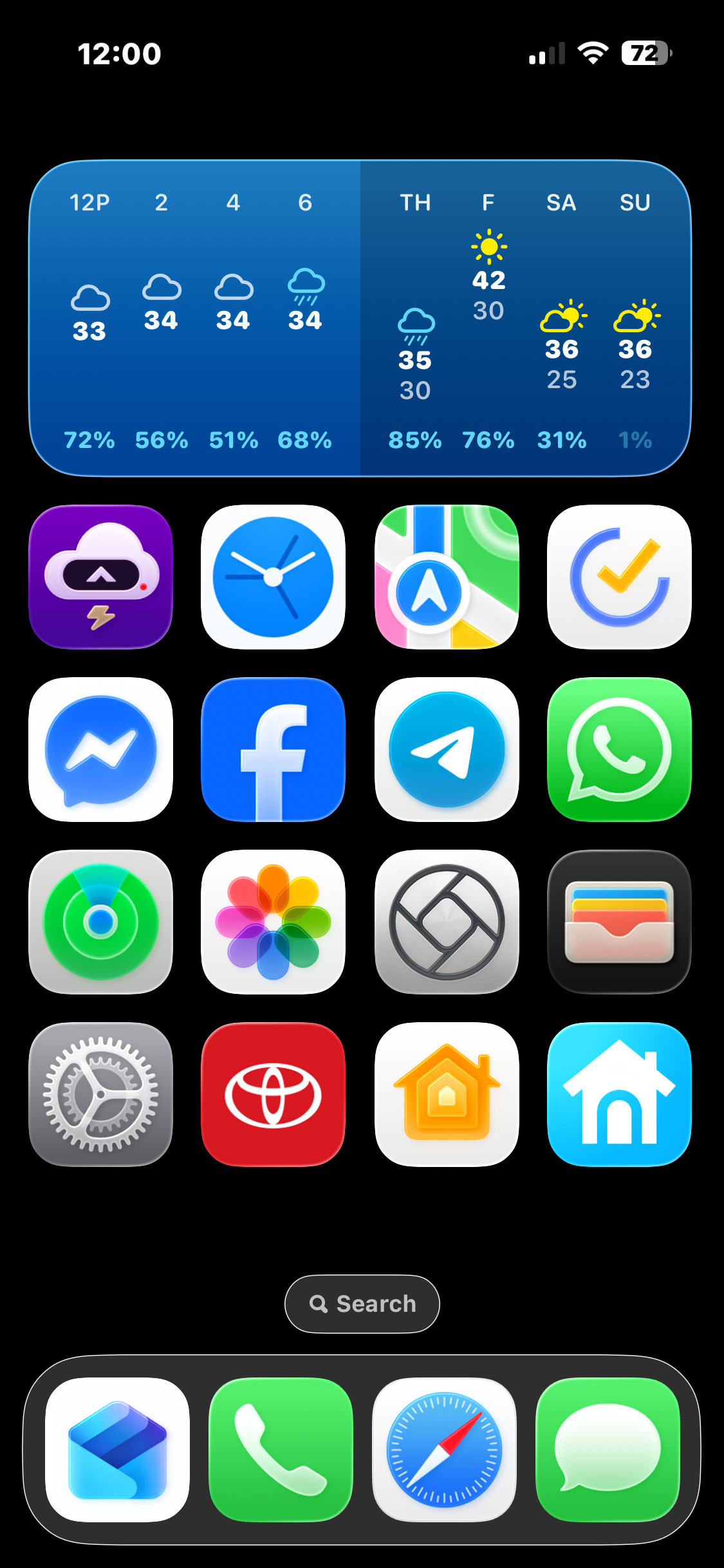
Task: Open the Wallet app
Action: coord(619,922)
